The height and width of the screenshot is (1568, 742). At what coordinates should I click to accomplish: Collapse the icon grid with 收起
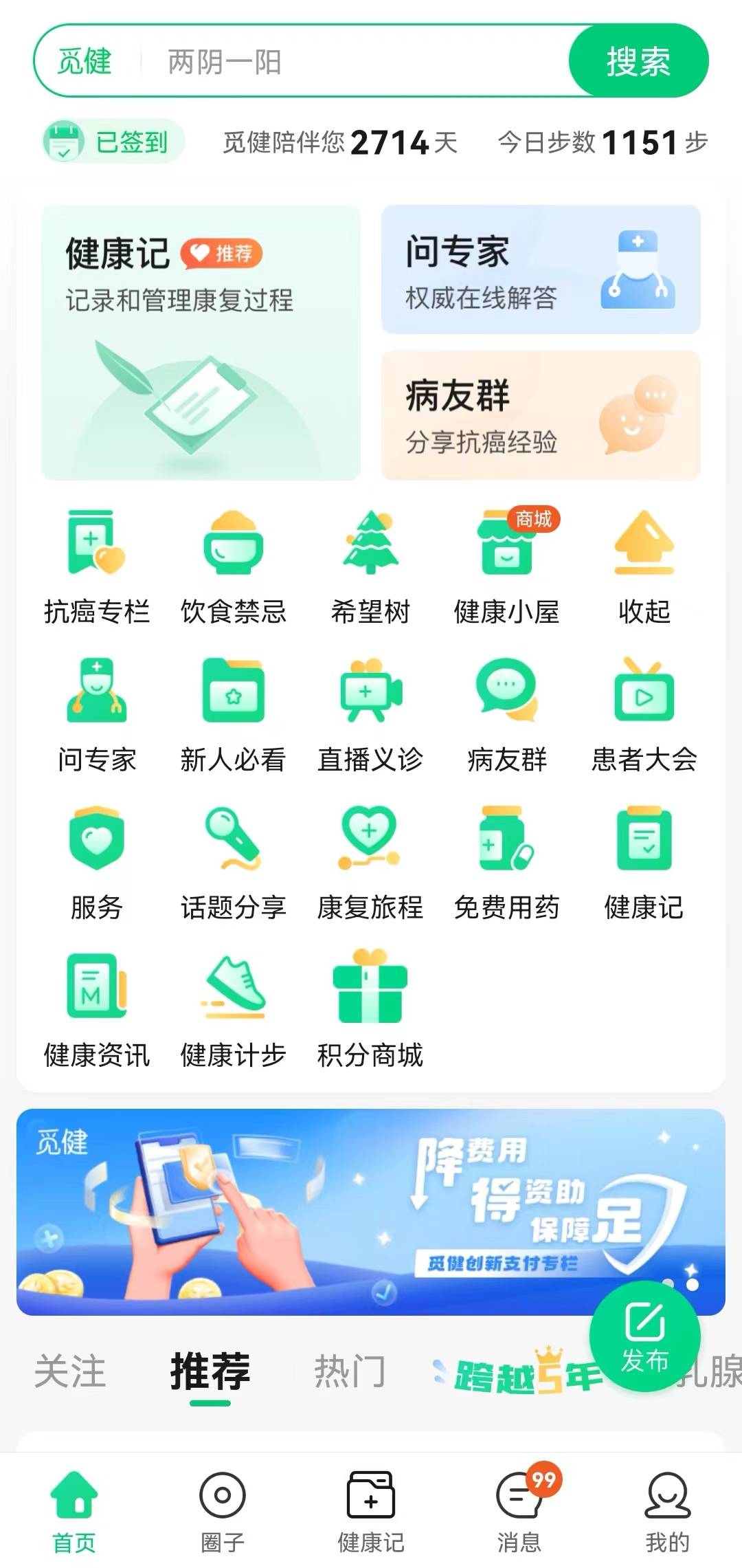644,565
